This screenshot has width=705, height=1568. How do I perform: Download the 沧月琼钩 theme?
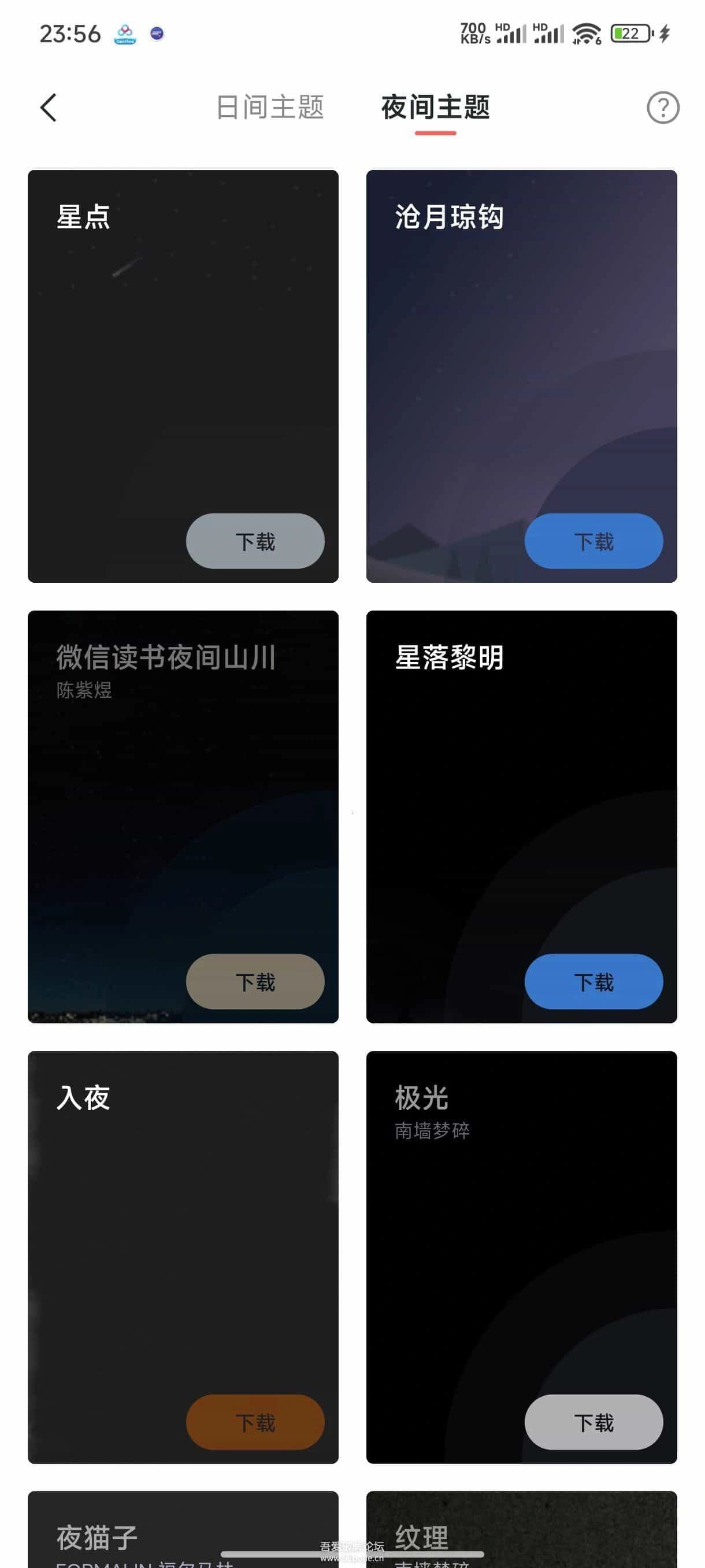(593, 541)
